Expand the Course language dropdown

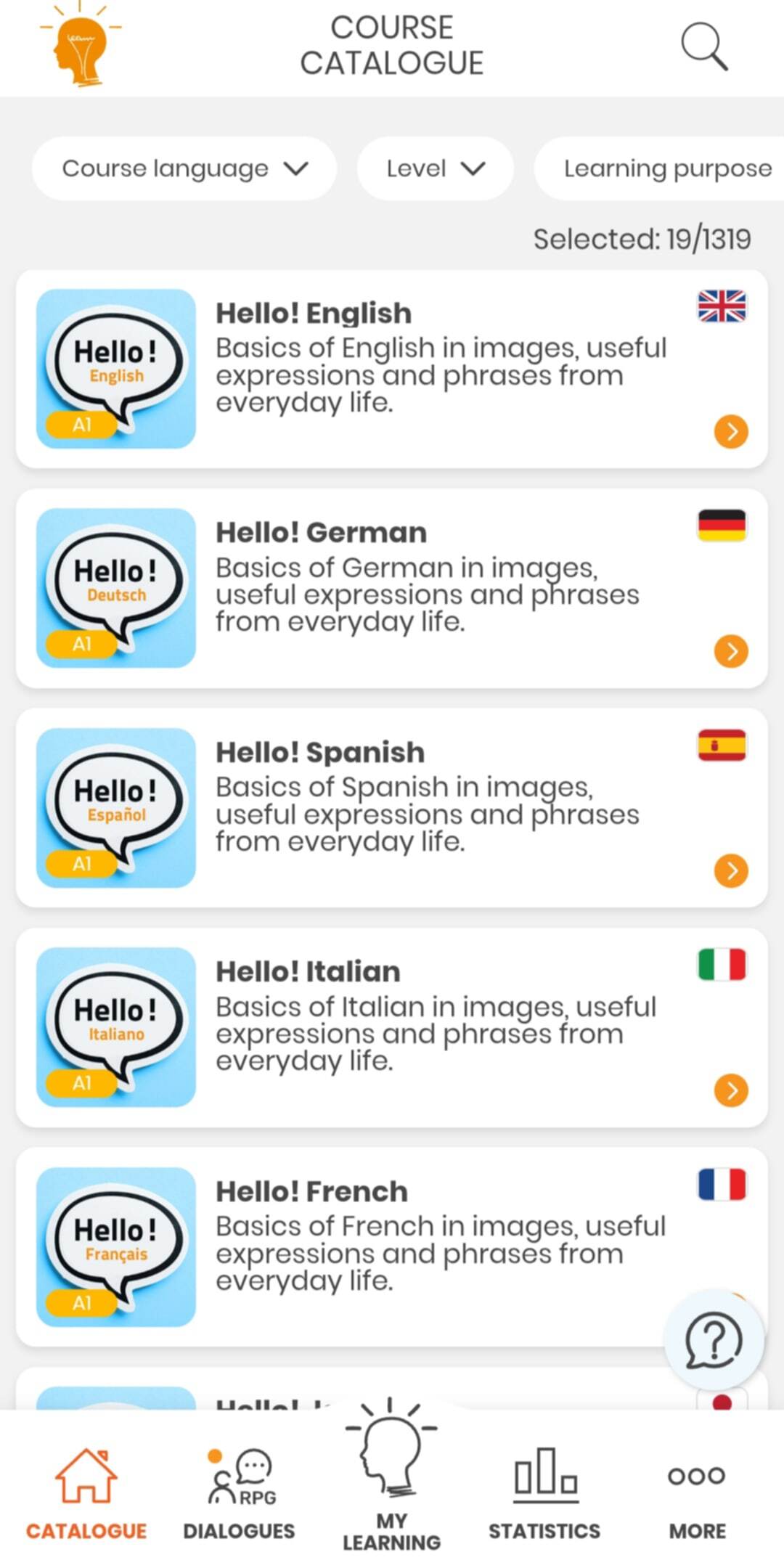point(184,168)
